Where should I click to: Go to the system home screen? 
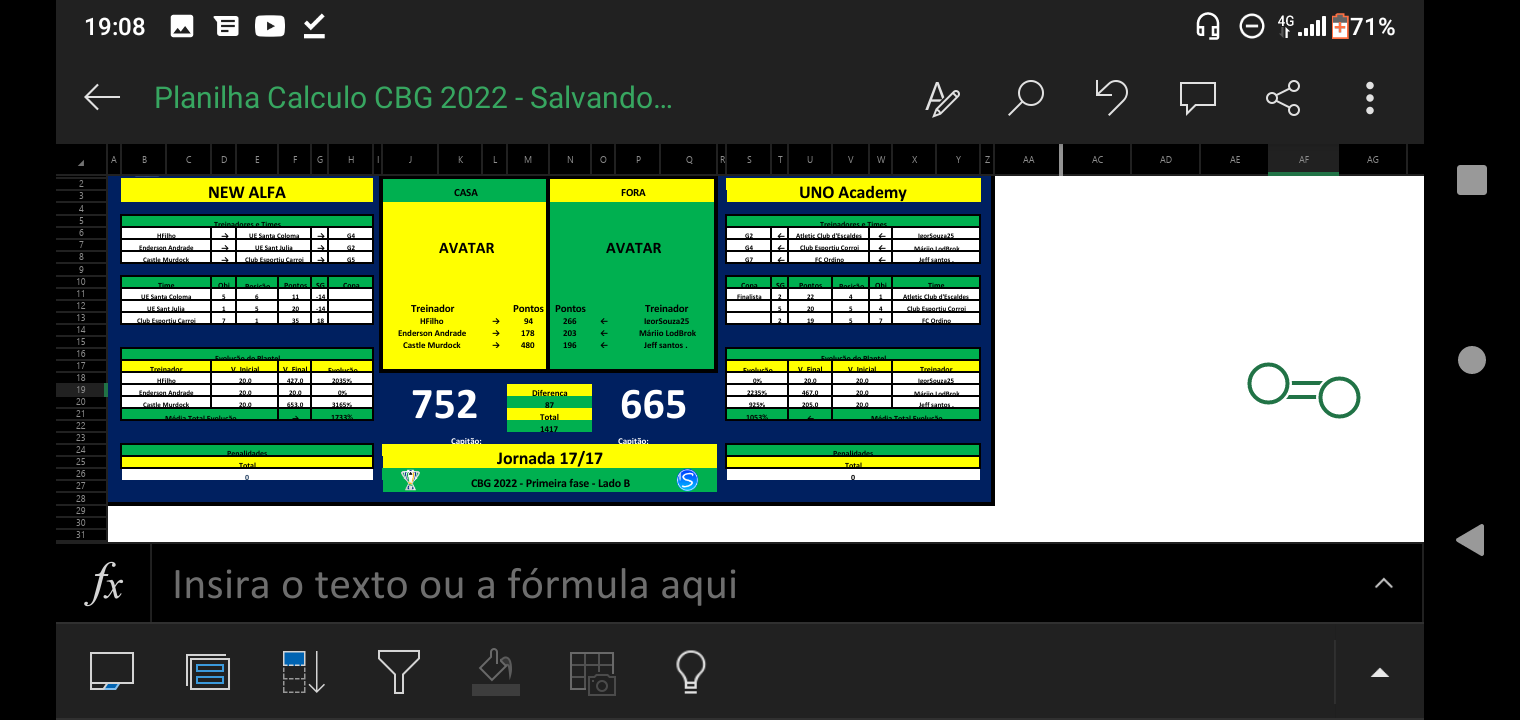pos(1471,360)
